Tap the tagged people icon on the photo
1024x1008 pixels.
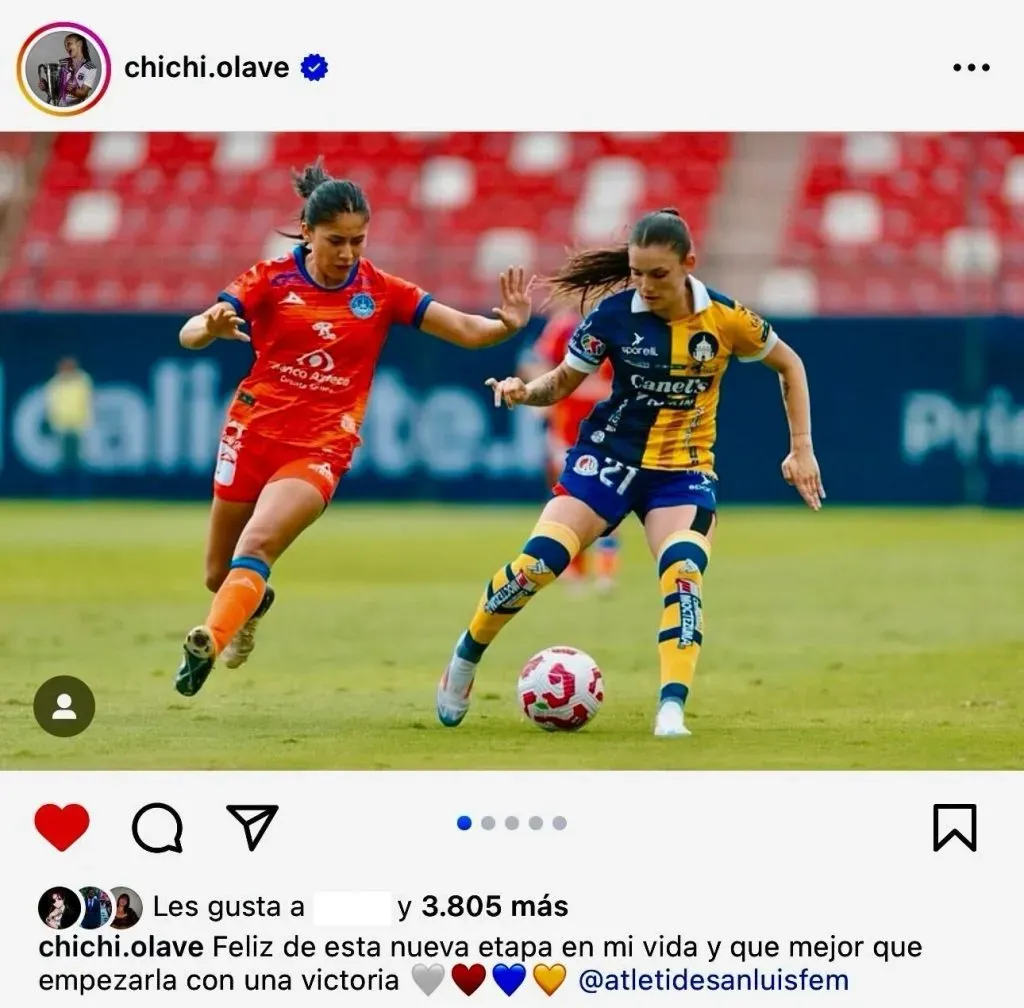tap(64, 706)
